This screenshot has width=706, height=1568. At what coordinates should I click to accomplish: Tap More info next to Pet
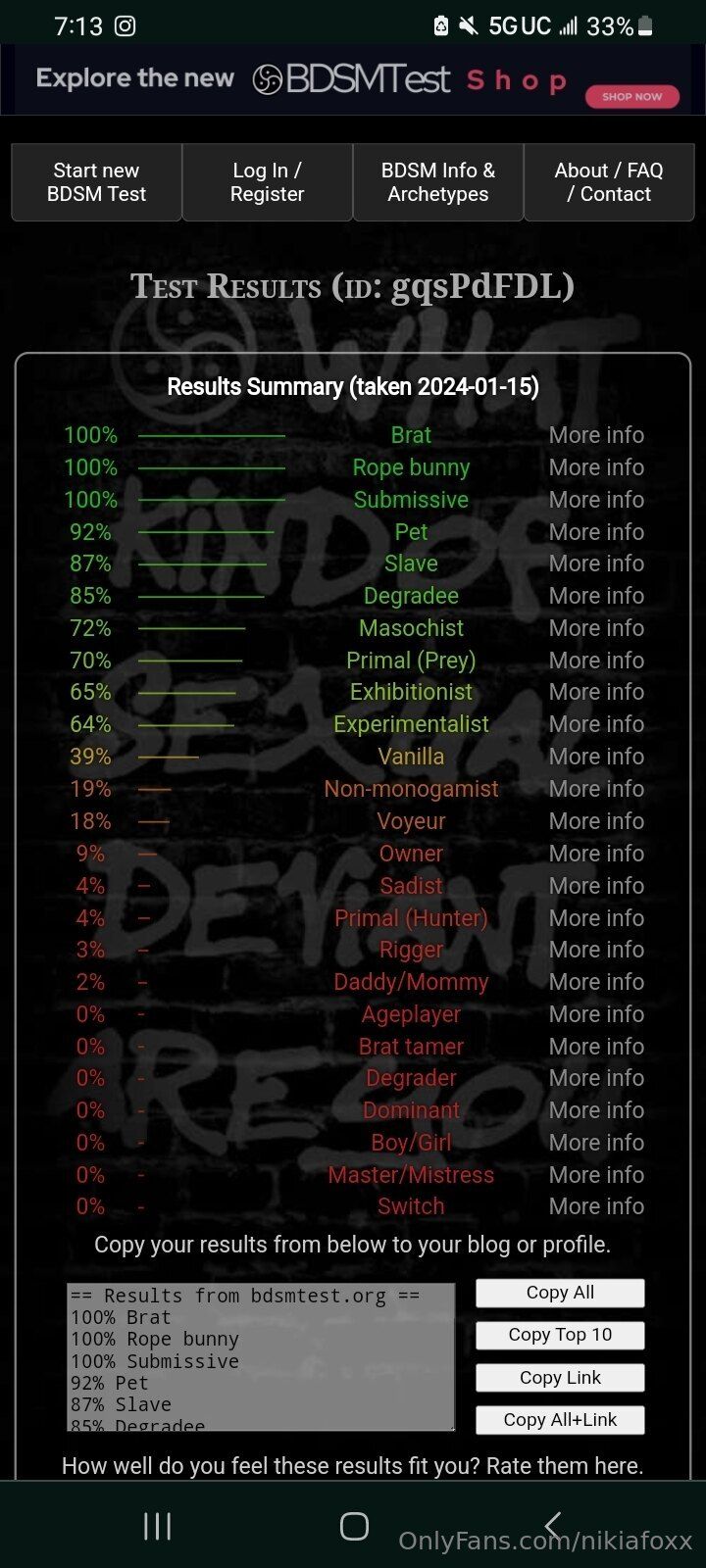(596, 532)
